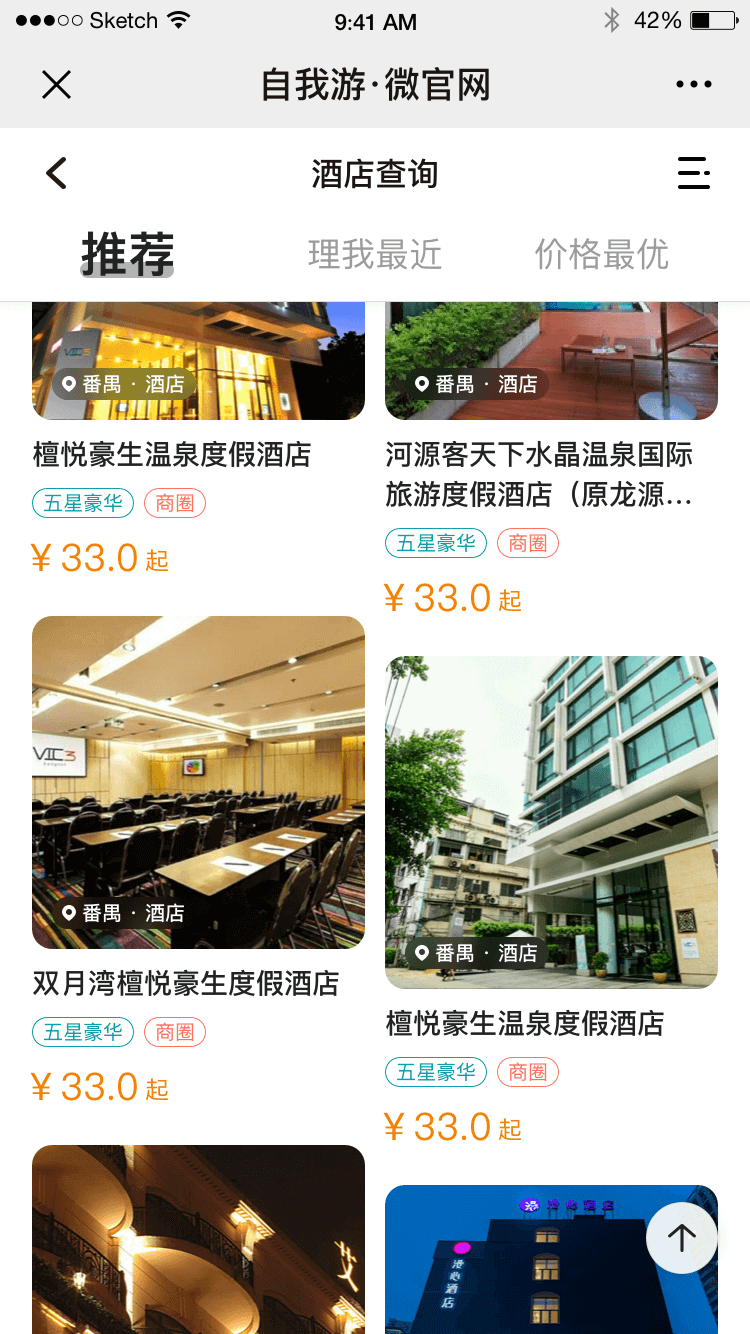Go back from 酒店查询 page
Viewport: 750px width, 1334px height.
pyautogui.click(x=57, y=173)
